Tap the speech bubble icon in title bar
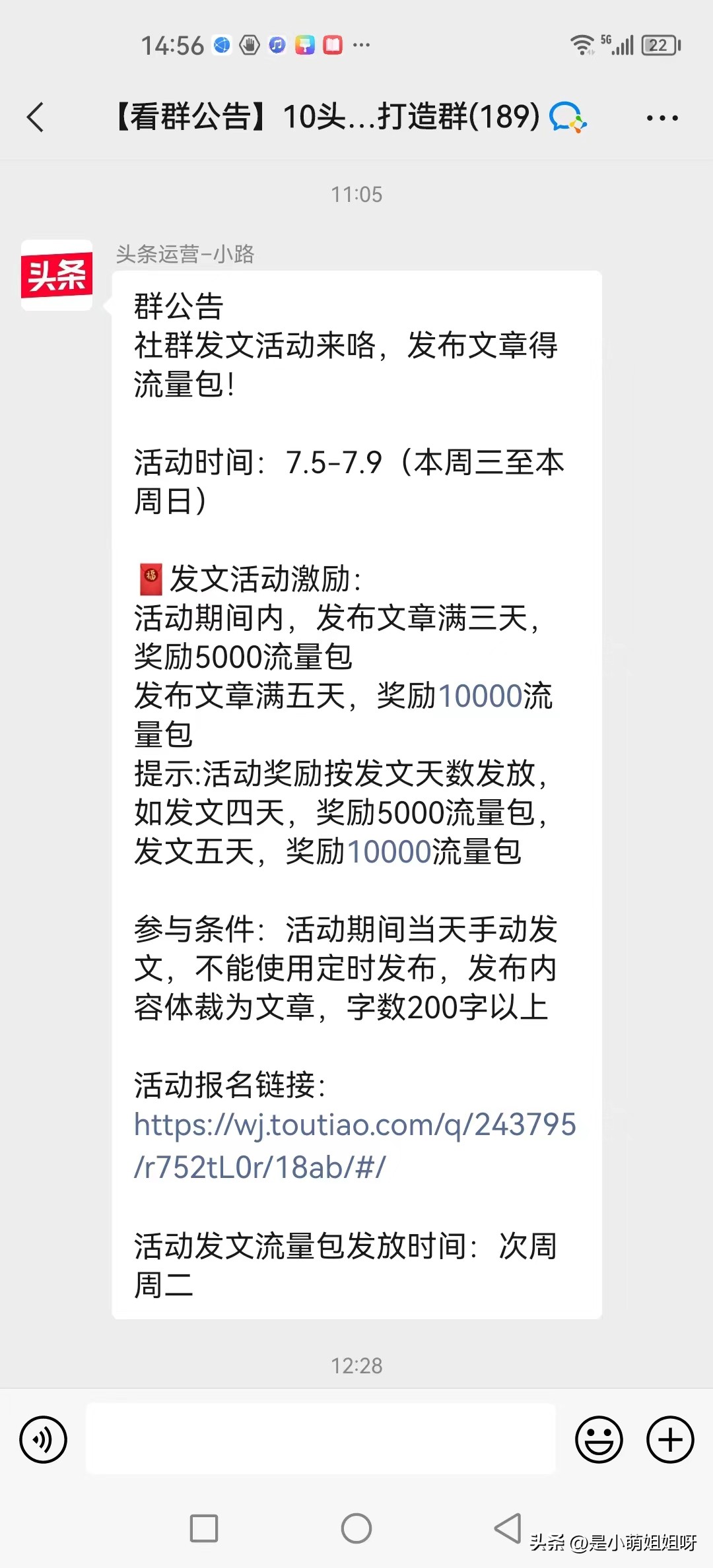 coord(569,117)
